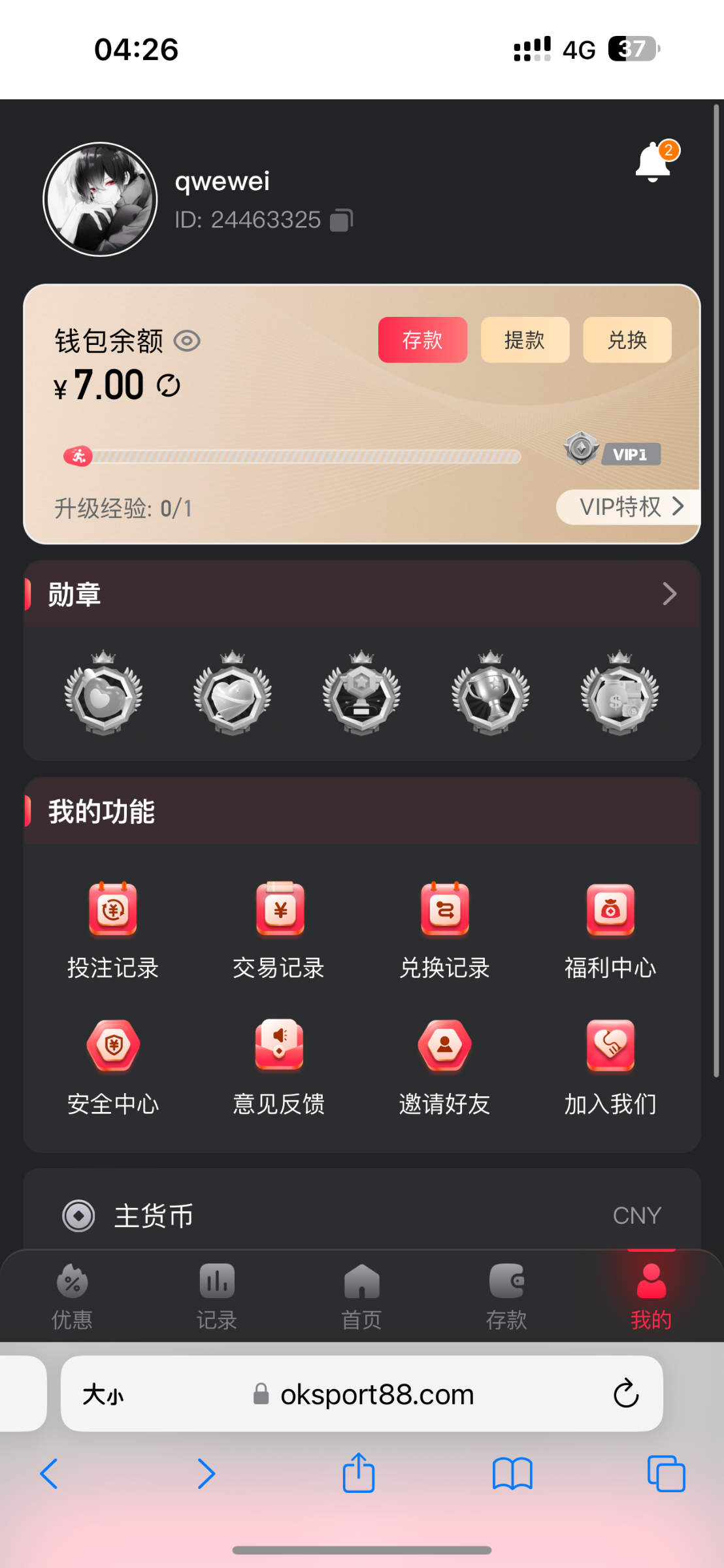724x1568 pixels.
Task: Switch to the 优惠 promotions tab
Action: [72, 1297]
